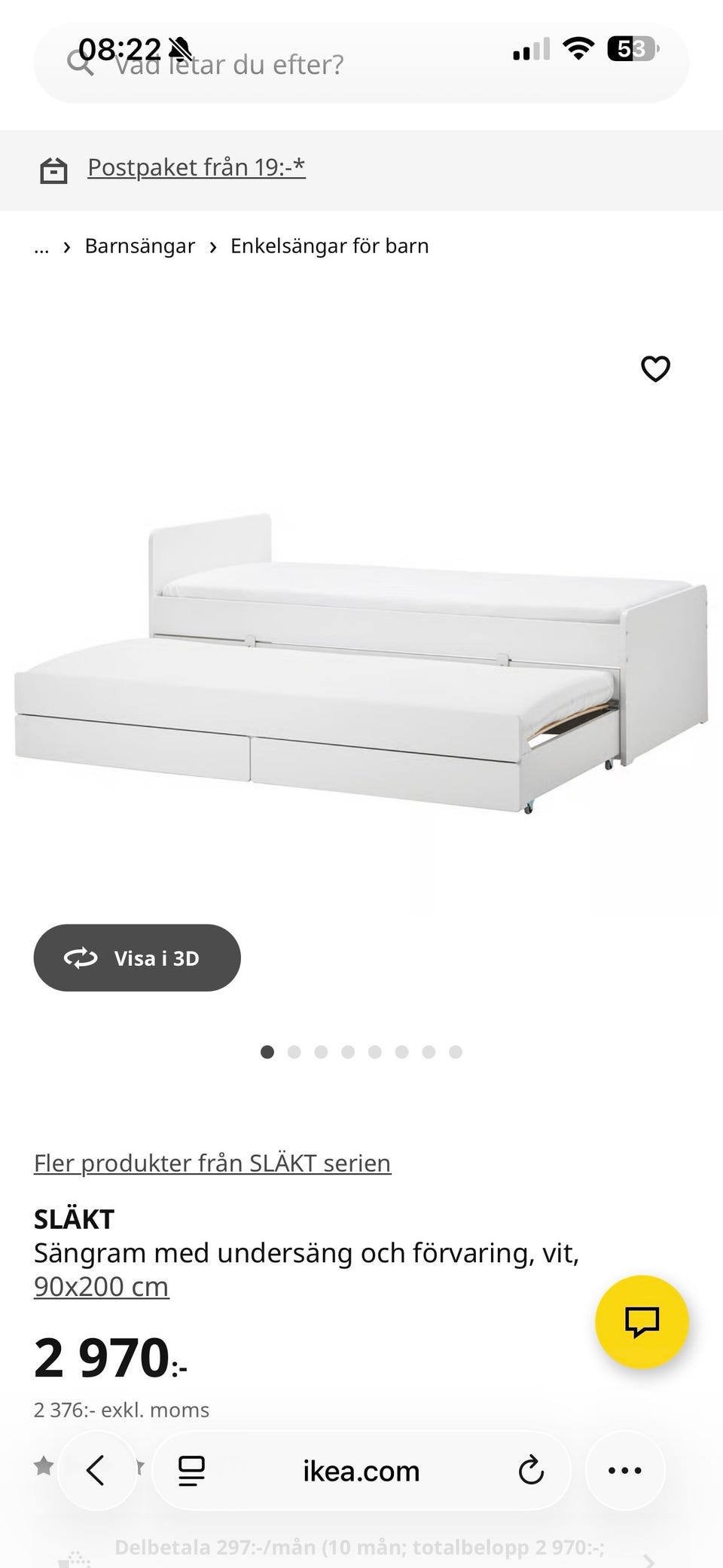Select the 90x200 cm size link
Viewport: 723px width, 1568px height.
click(101, 1287)
